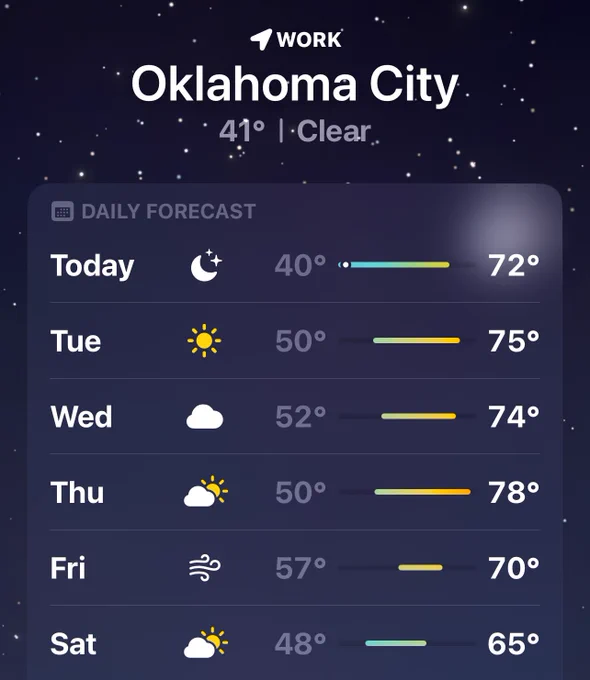This screenshot has width=590, height=680.
Task: Tap the Sat forecast row
Action: [x=295, y=643]
